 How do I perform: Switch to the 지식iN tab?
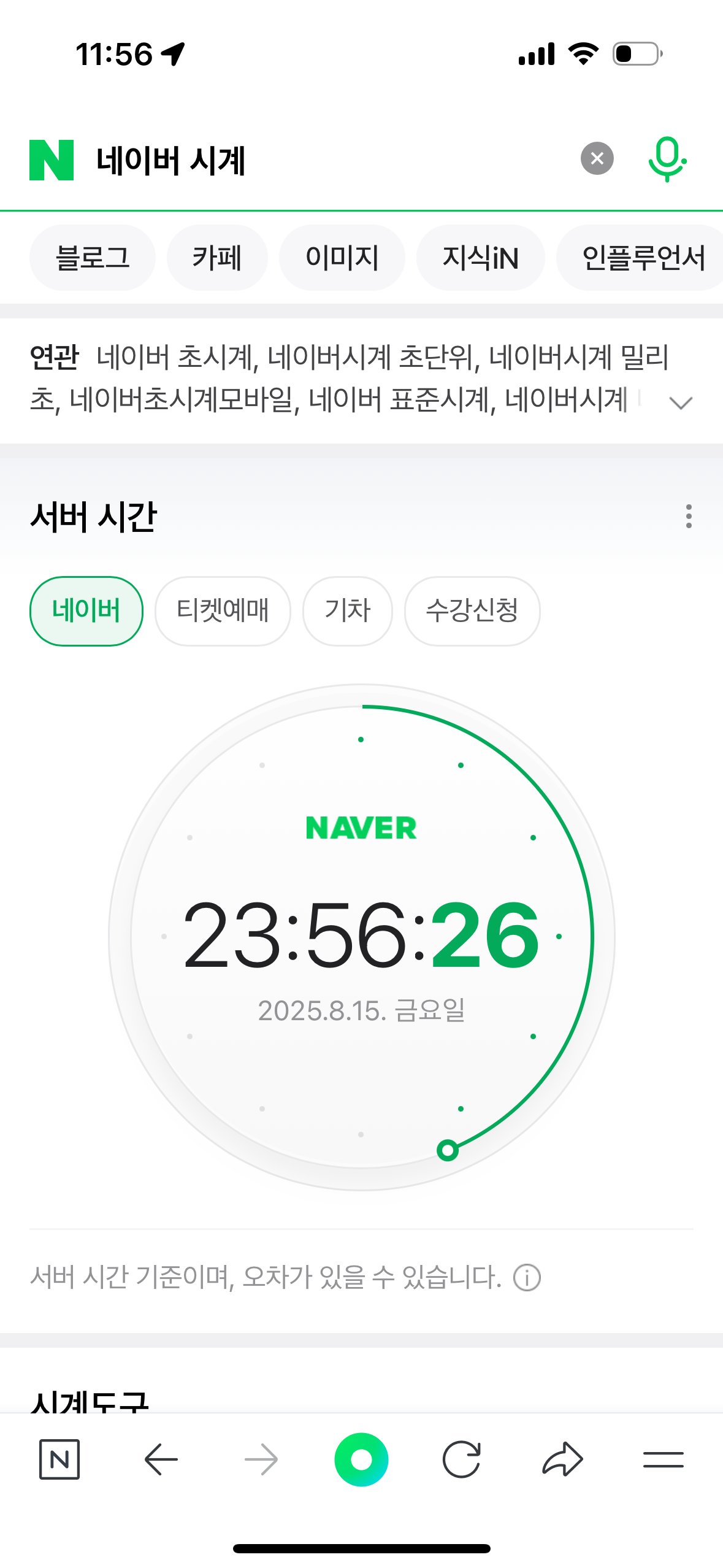tap(481, 258)
